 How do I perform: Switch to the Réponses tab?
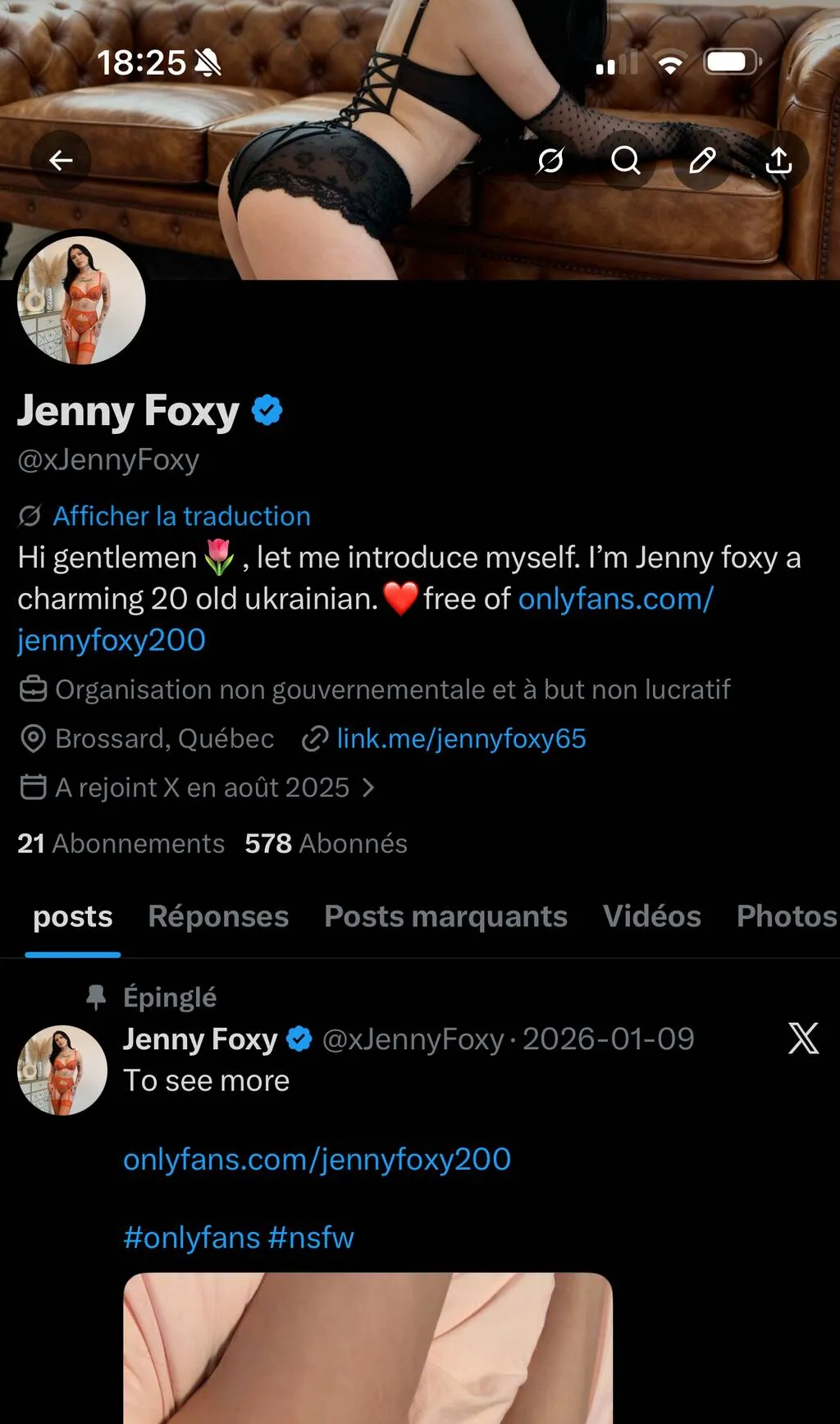tap(218, 916)
